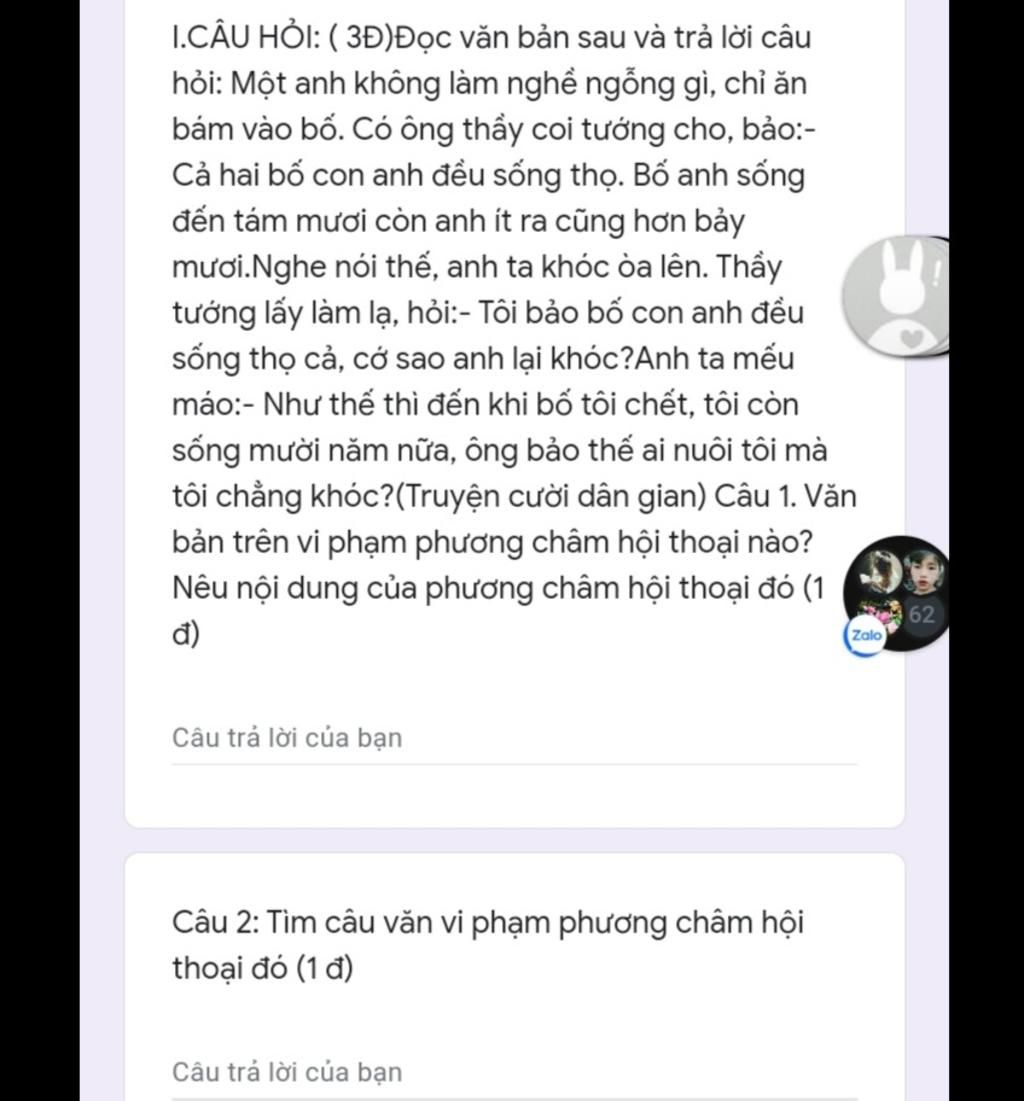This screenshot has height=1101, width=1024.
Task: Enter answer for Câu 1 question
Action: [514, 738]
